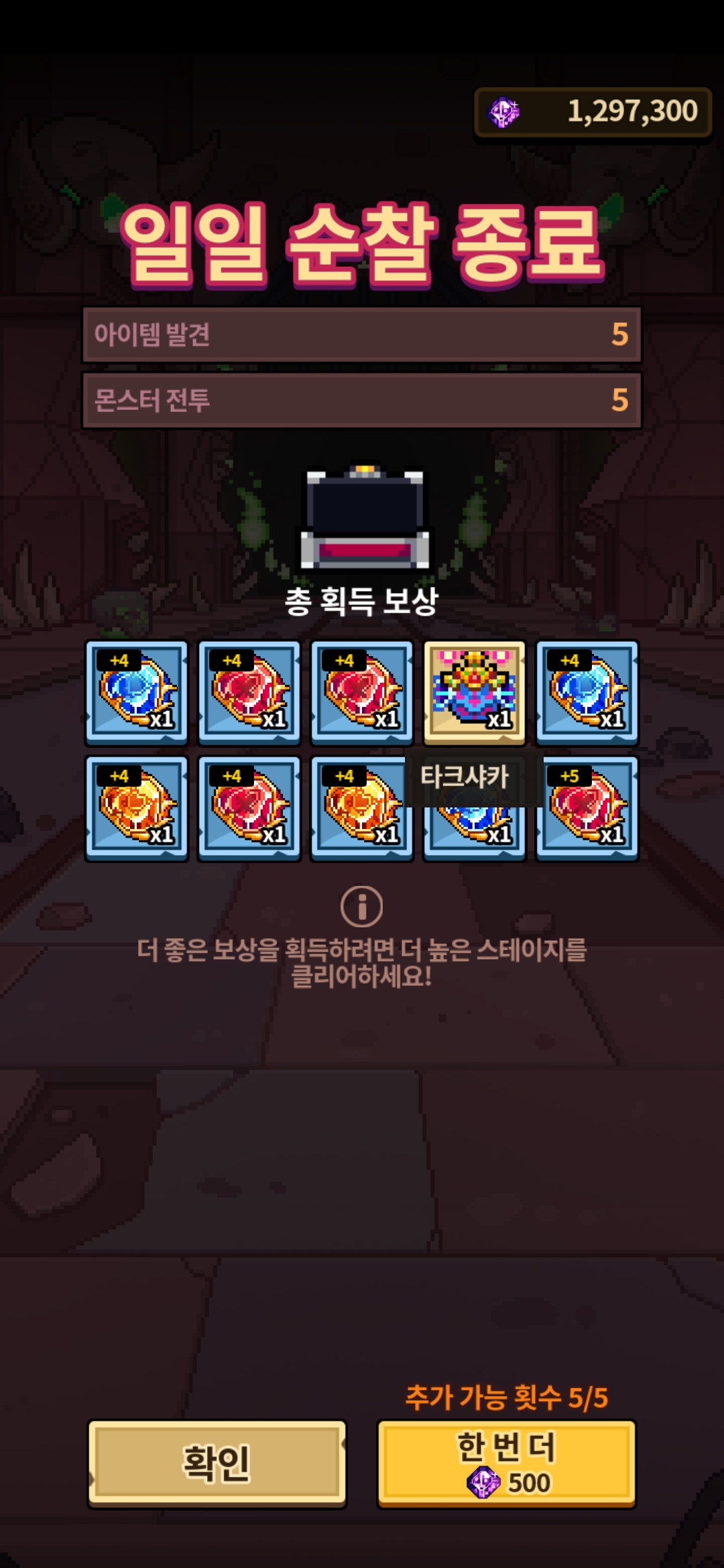Tap the +5 red gem reward

coord(587,808)
